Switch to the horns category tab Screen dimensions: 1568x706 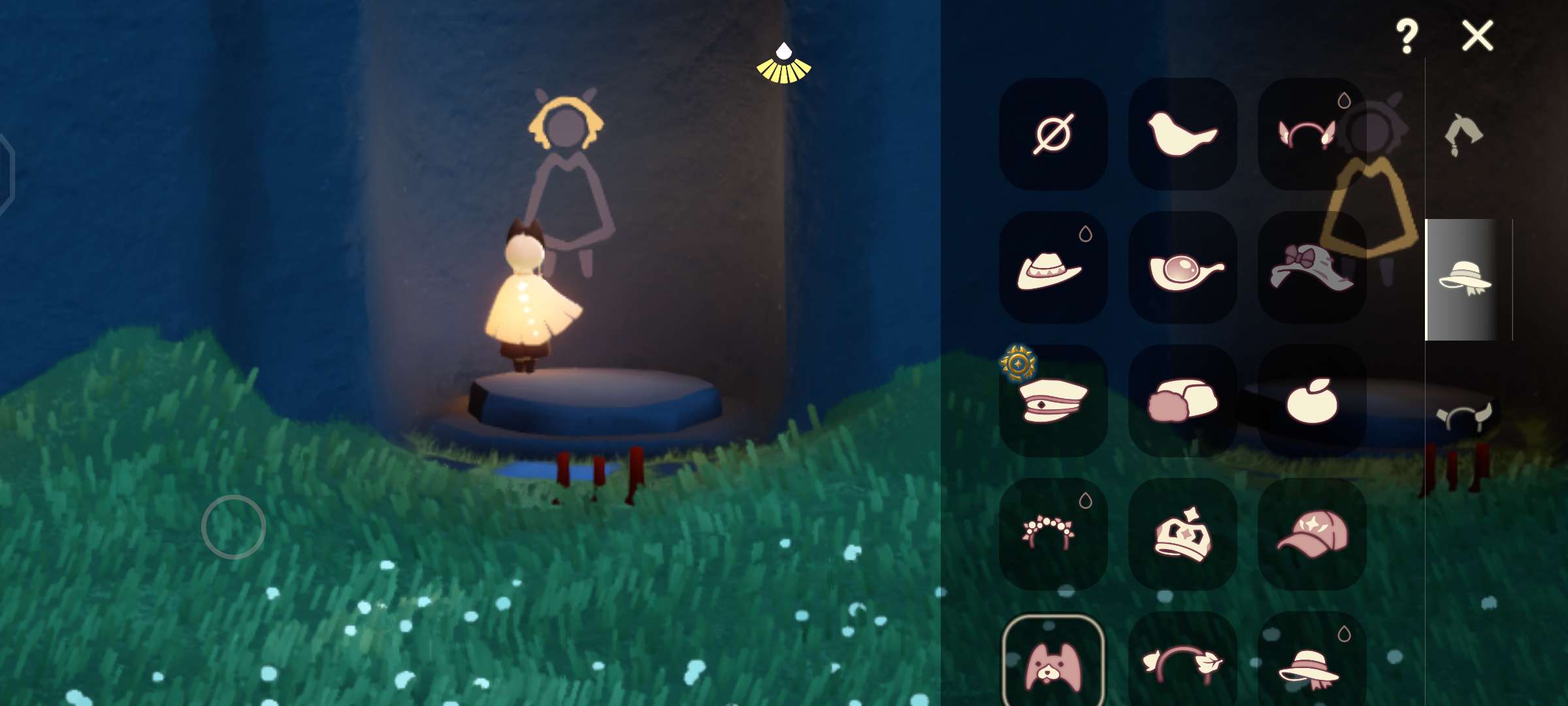(1464, 416)
